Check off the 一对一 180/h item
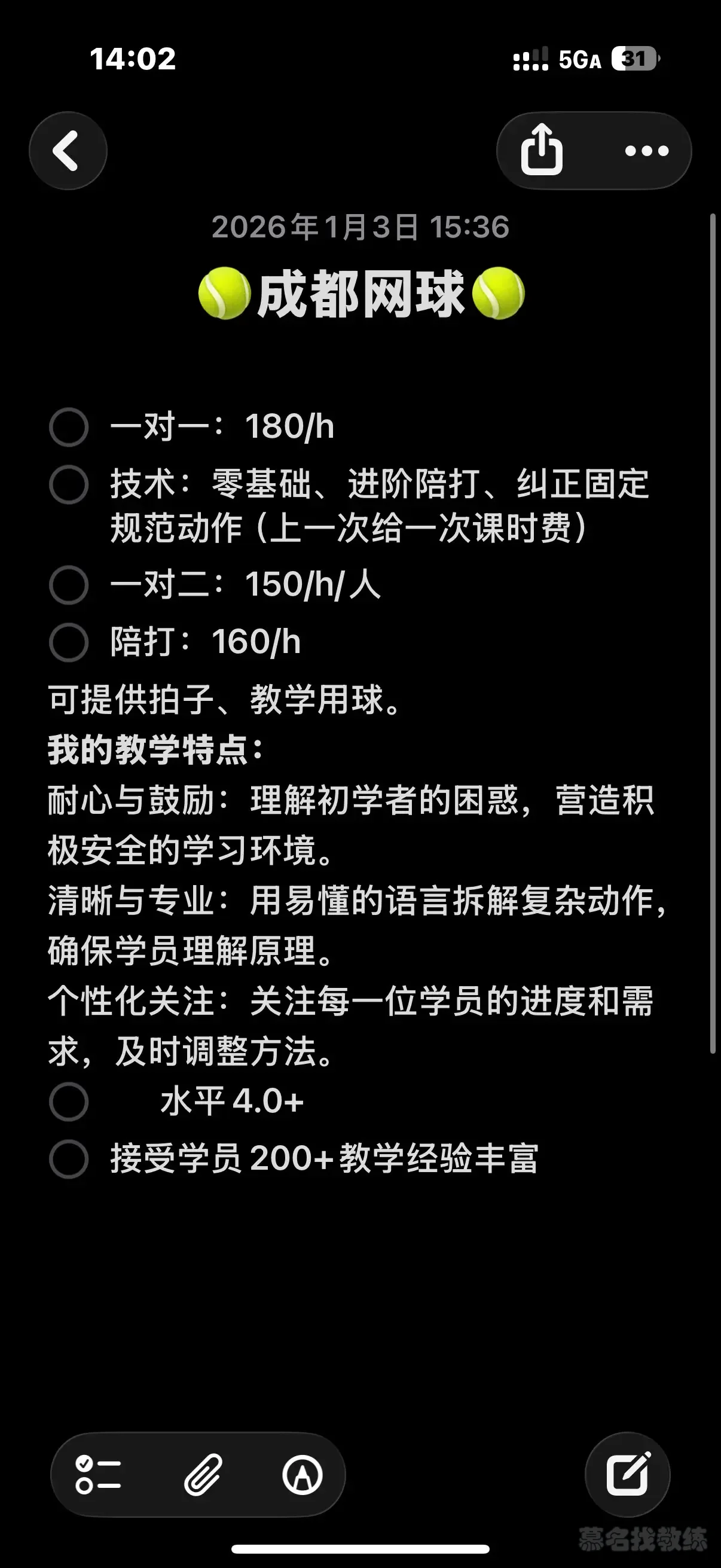721x1568 pixels. click(x=69, y=428)
